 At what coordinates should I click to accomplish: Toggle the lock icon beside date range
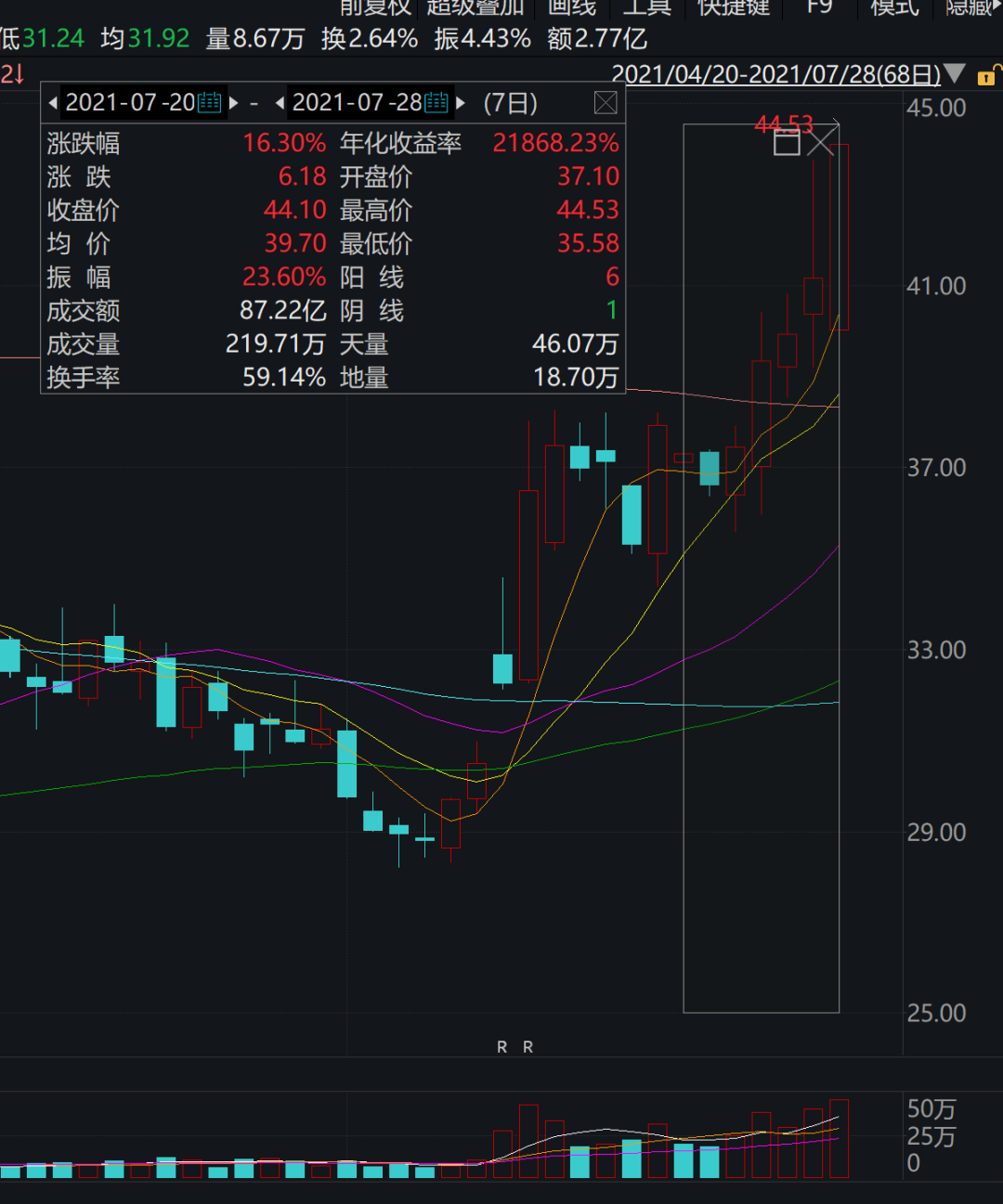(988, 75)
